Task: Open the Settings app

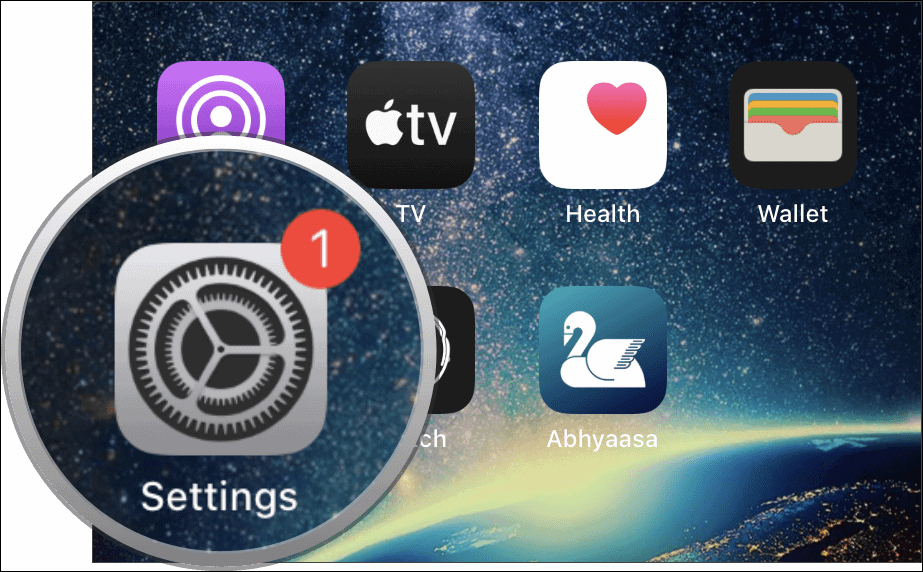Action: pyautogui.click(x=221, y=350)
